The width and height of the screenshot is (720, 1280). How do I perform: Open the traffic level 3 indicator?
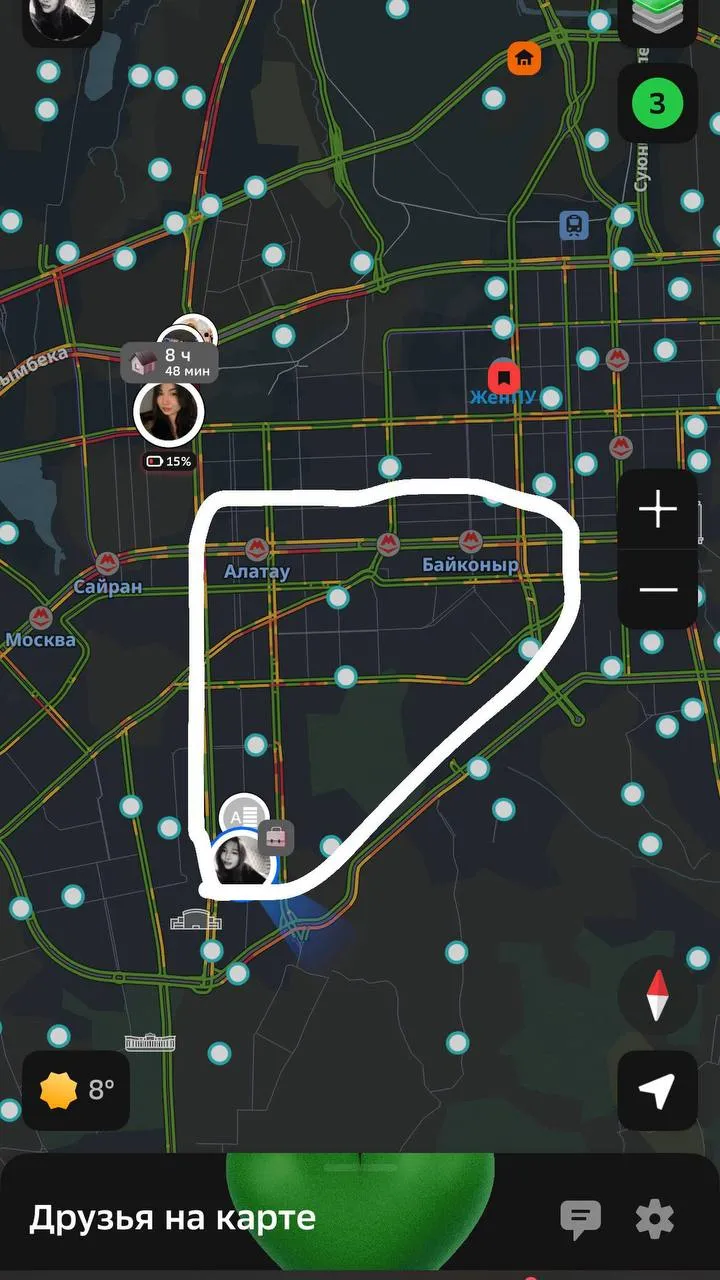tap(658, 103)
